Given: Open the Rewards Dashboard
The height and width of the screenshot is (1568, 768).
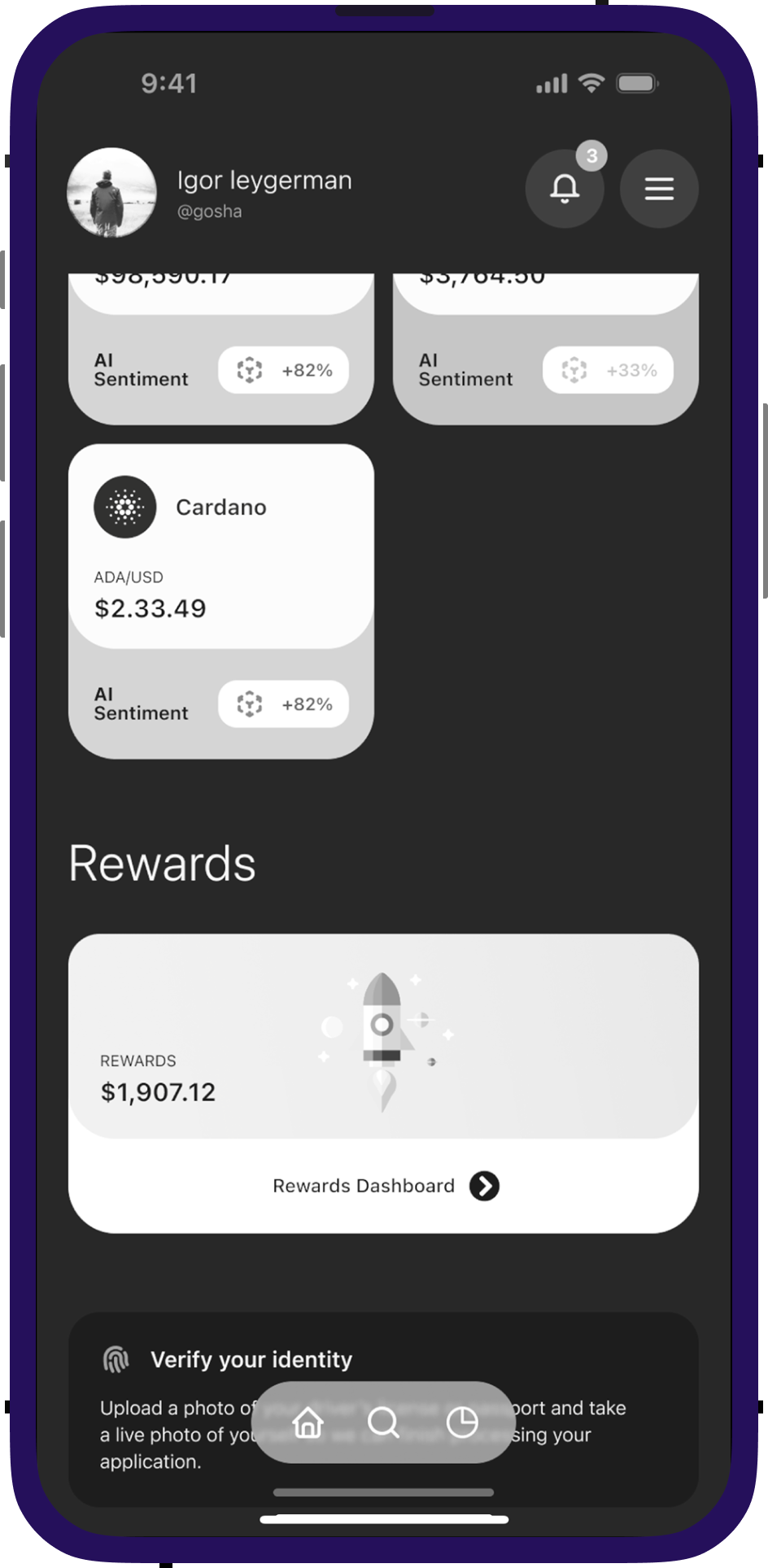Looking at the screenshot, I should click(x=384, y=1186).
